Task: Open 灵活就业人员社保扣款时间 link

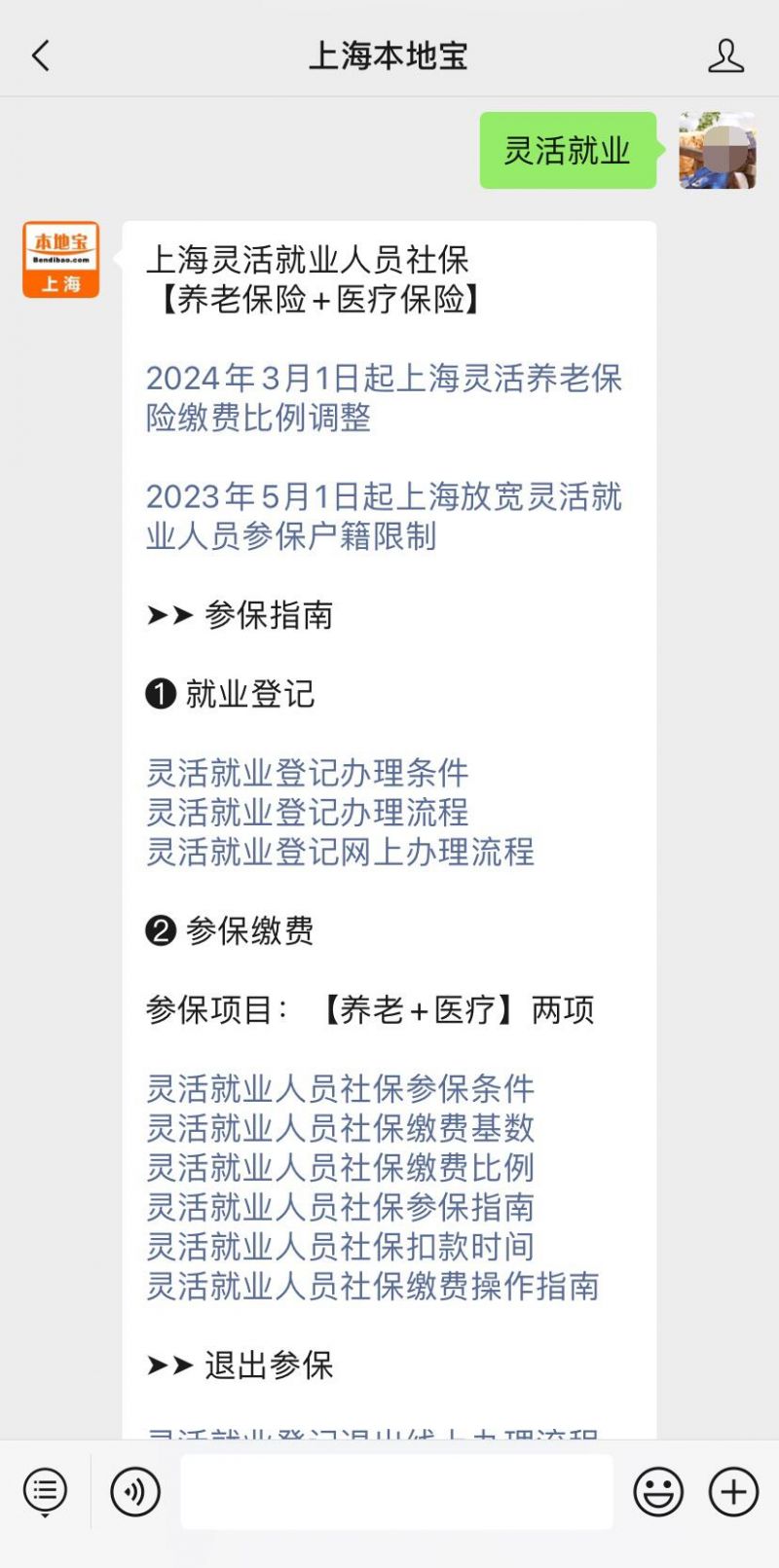Action: [340, 1246]
